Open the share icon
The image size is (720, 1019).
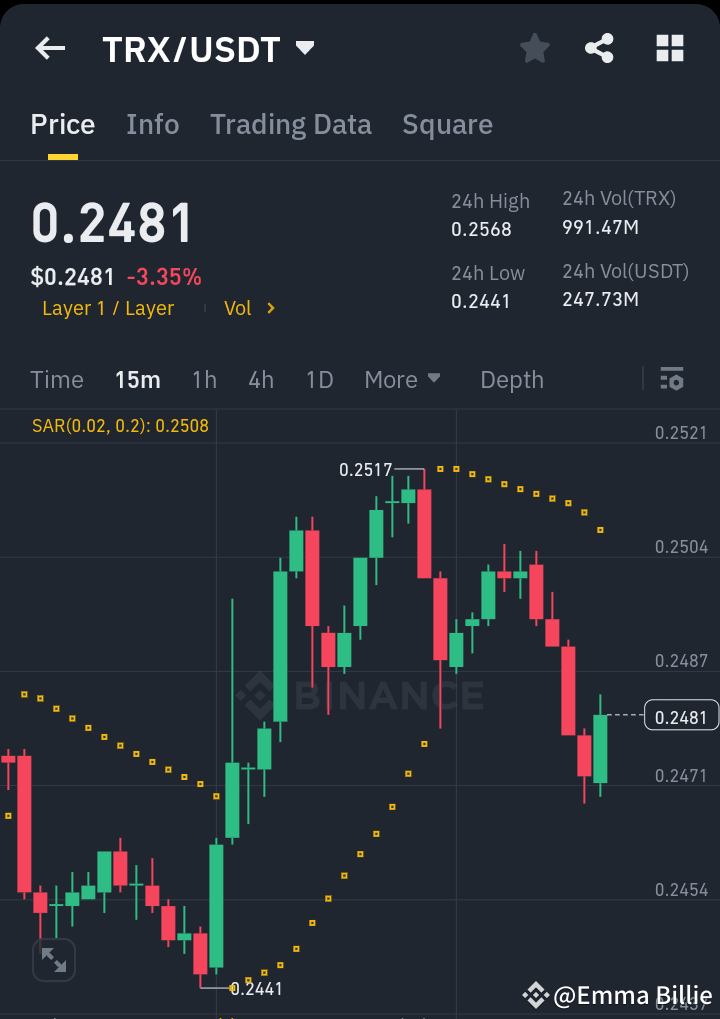coord(599,47)
